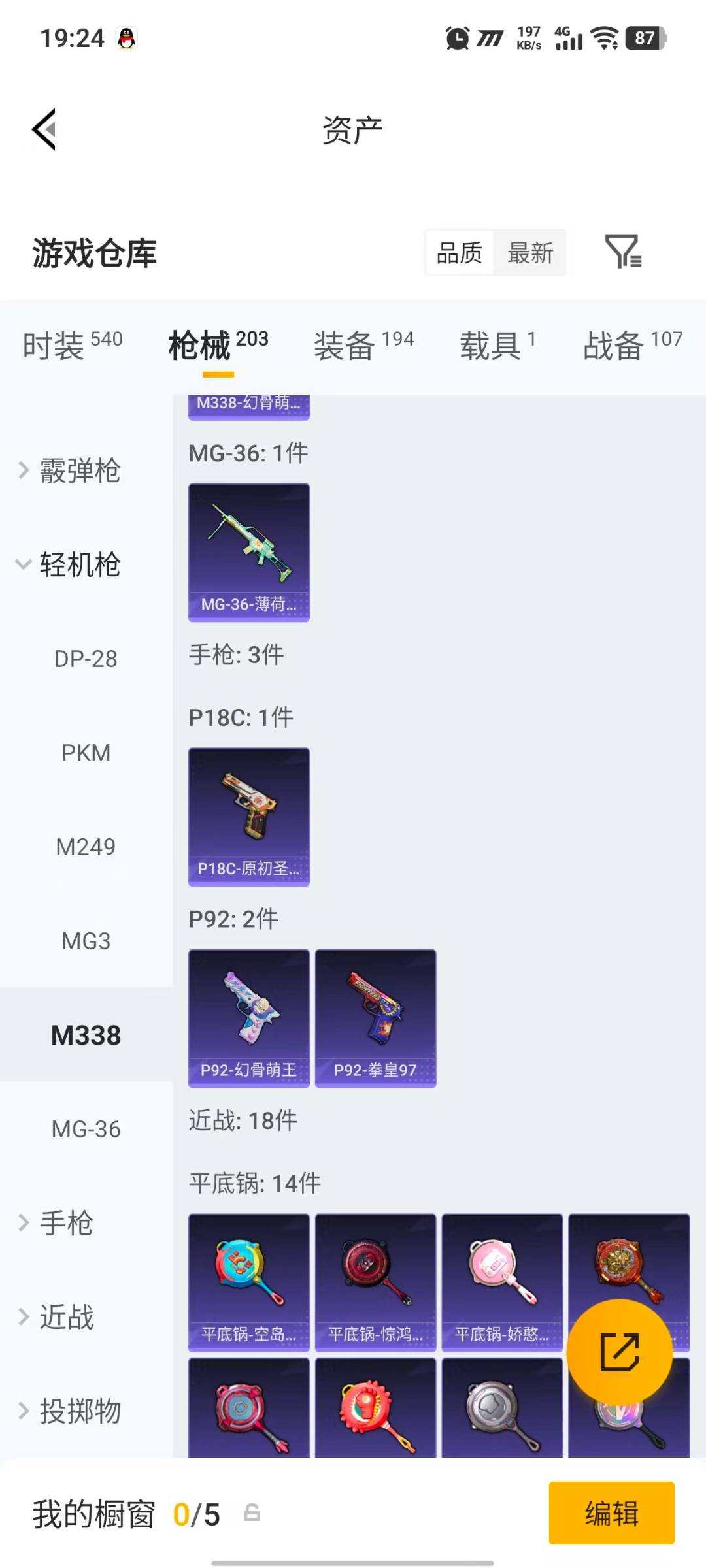Open QQ from the status bar icon

[x=125, y=37]
